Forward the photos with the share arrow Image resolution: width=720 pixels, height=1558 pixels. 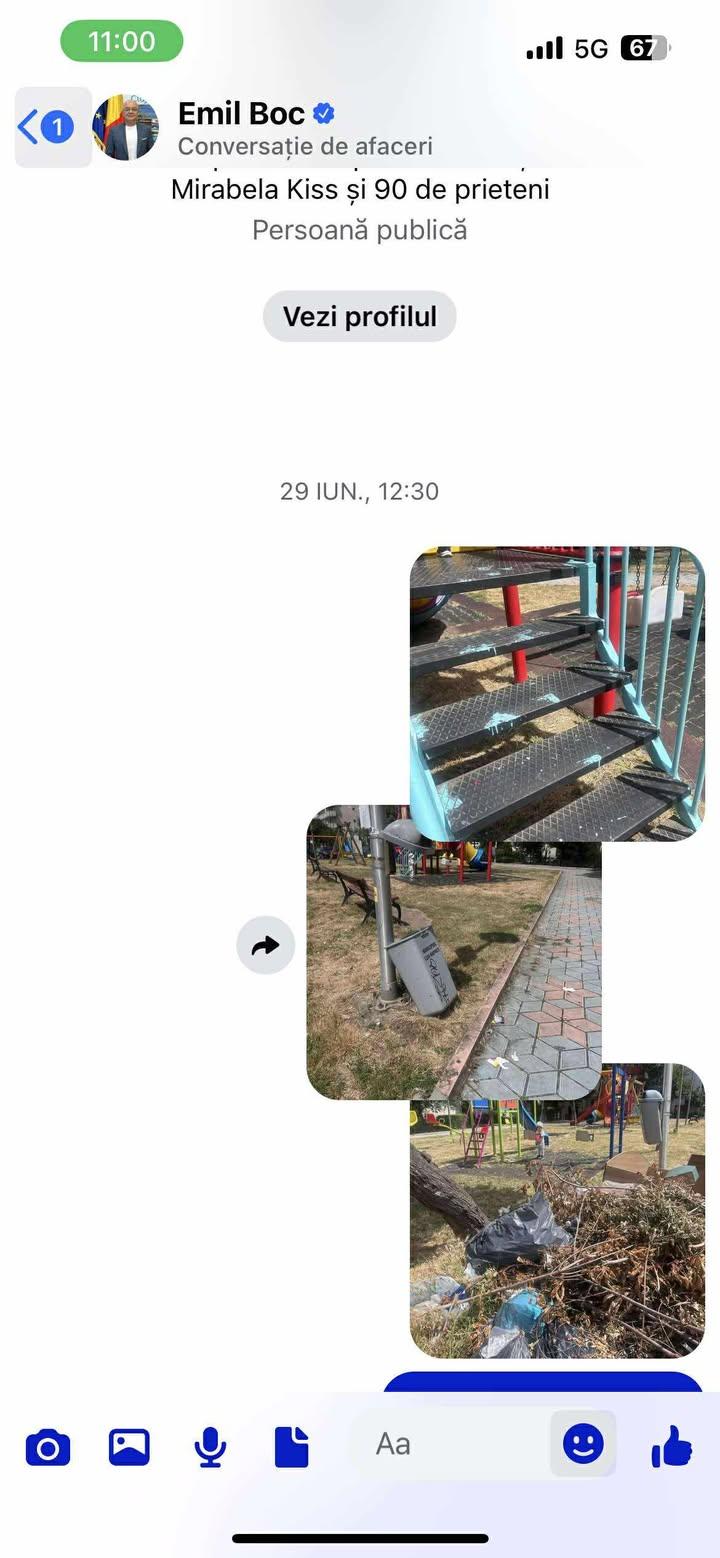pos(265,945)
